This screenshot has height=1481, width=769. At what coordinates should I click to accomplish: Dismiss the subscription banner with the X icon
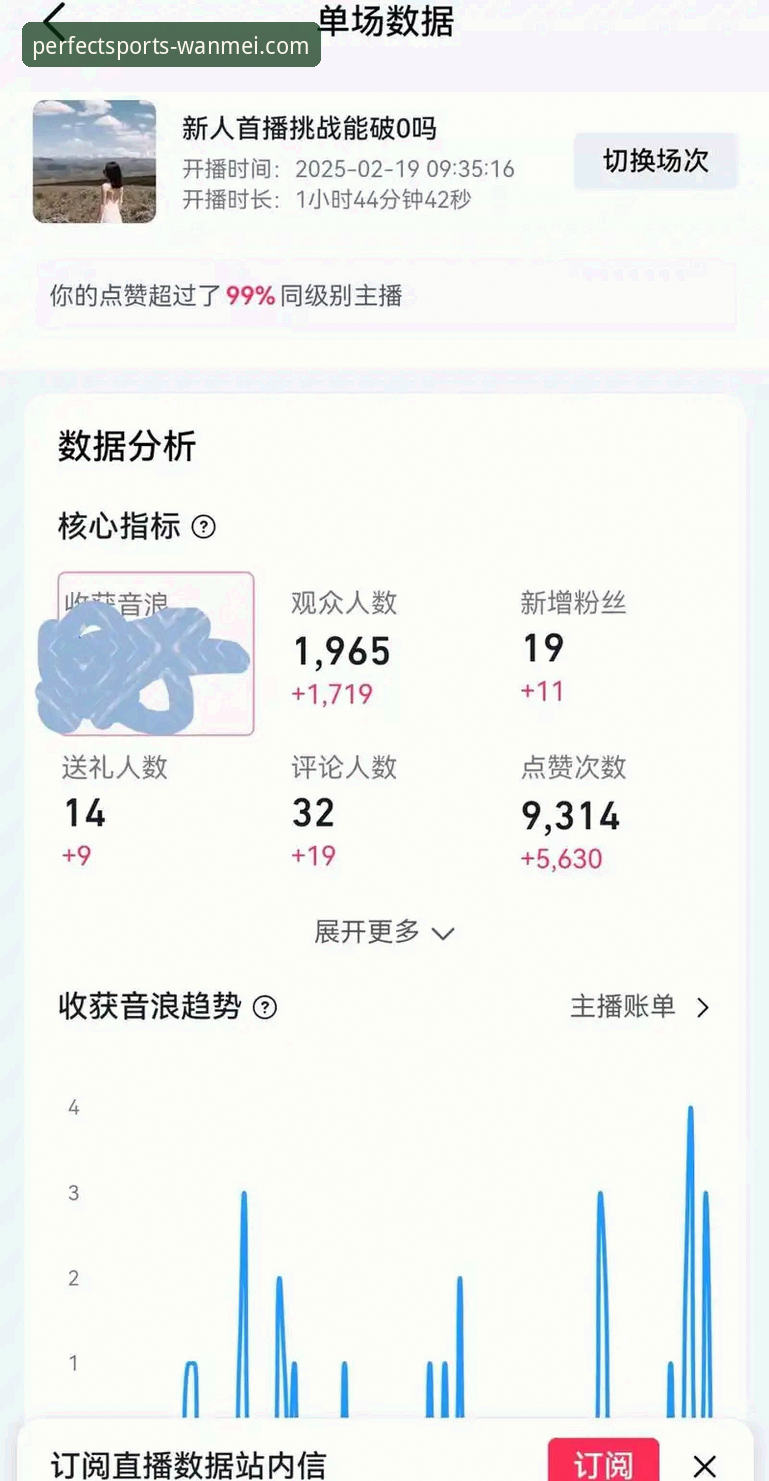705,1466
